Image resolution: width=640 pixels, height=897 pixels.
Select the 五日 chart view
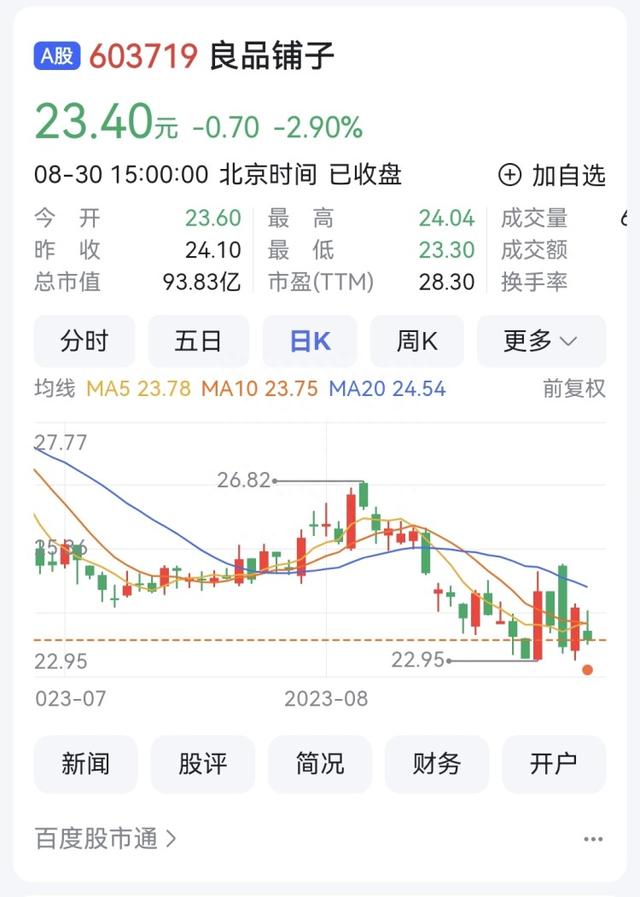tap(198, 341)
